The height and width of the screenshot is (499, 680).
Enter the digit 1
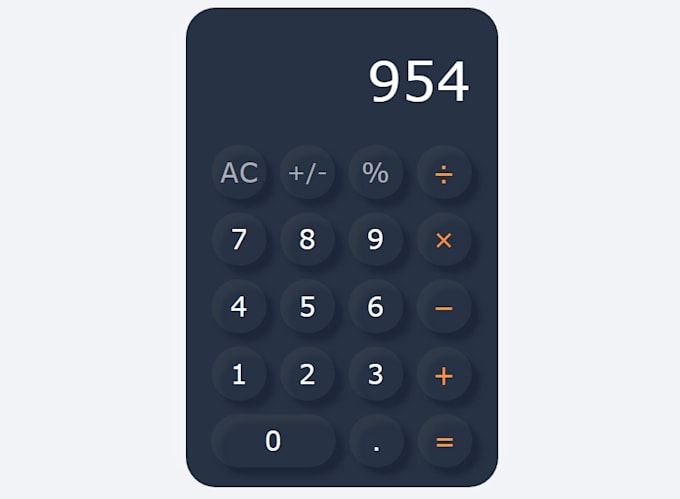(x=239, y=375)
